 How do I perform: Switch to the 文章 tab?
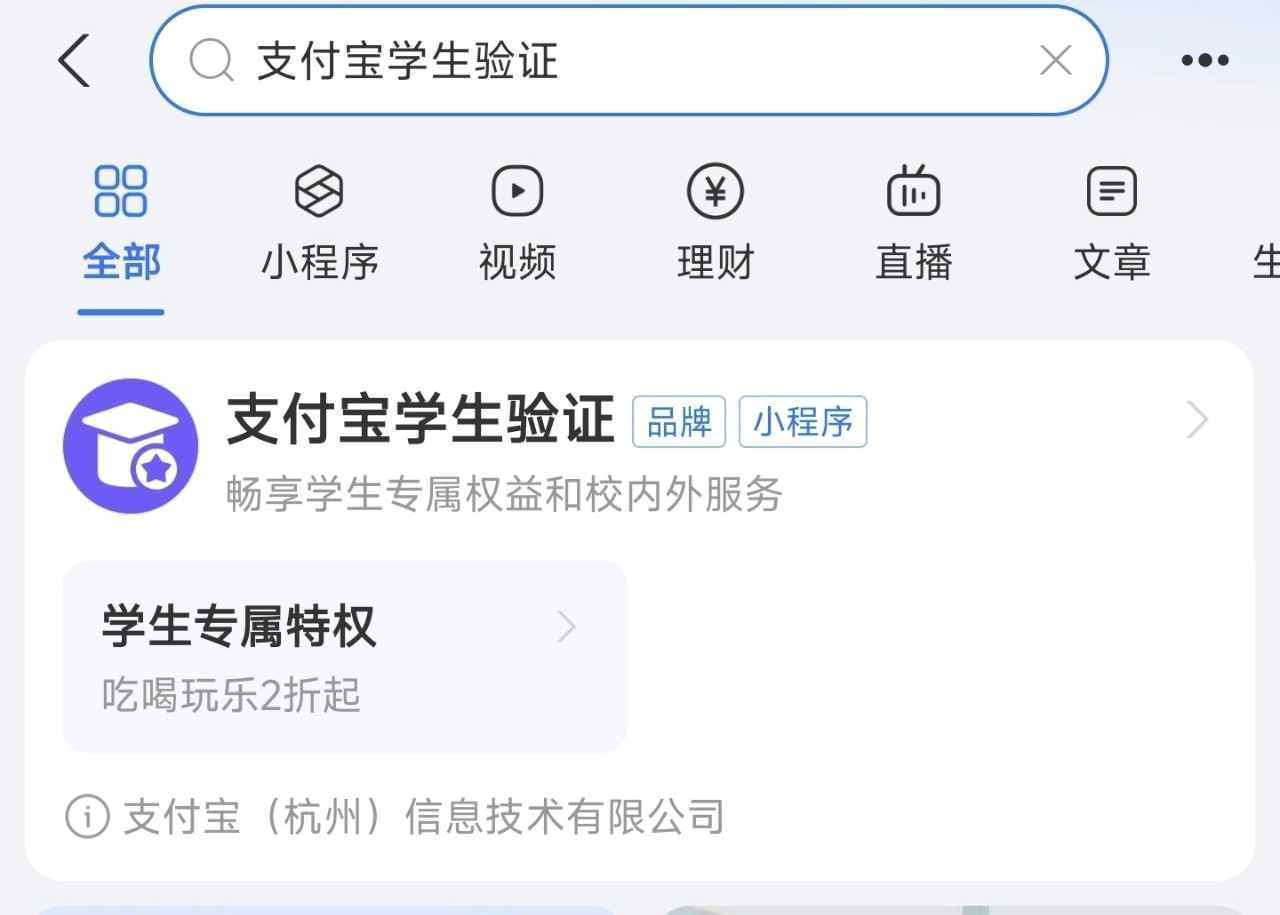pos(1112,224)
